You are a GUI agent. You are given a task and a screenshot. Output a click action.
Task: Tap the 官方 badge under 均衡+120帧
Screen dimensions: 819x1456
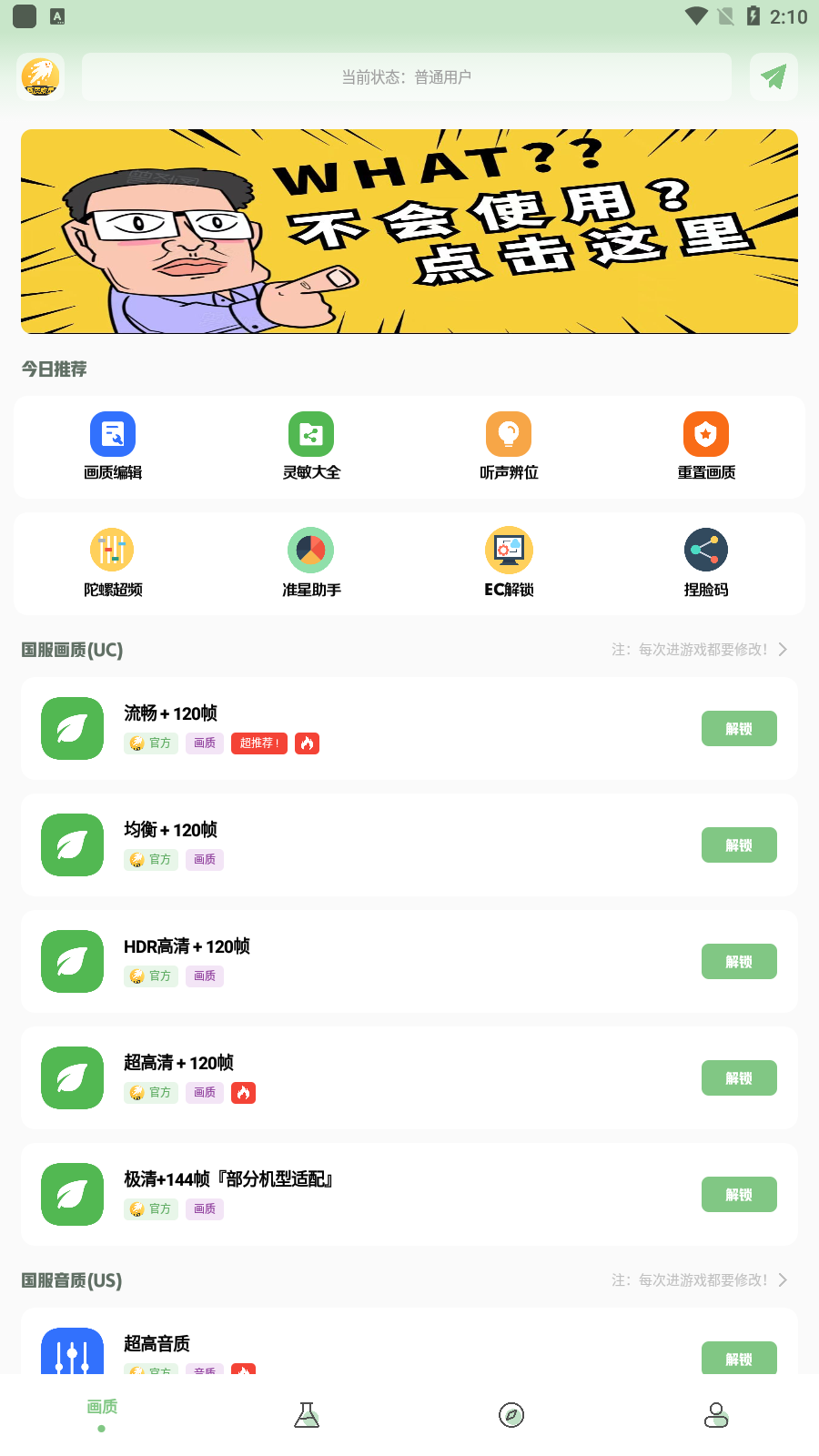pos(151,859)
